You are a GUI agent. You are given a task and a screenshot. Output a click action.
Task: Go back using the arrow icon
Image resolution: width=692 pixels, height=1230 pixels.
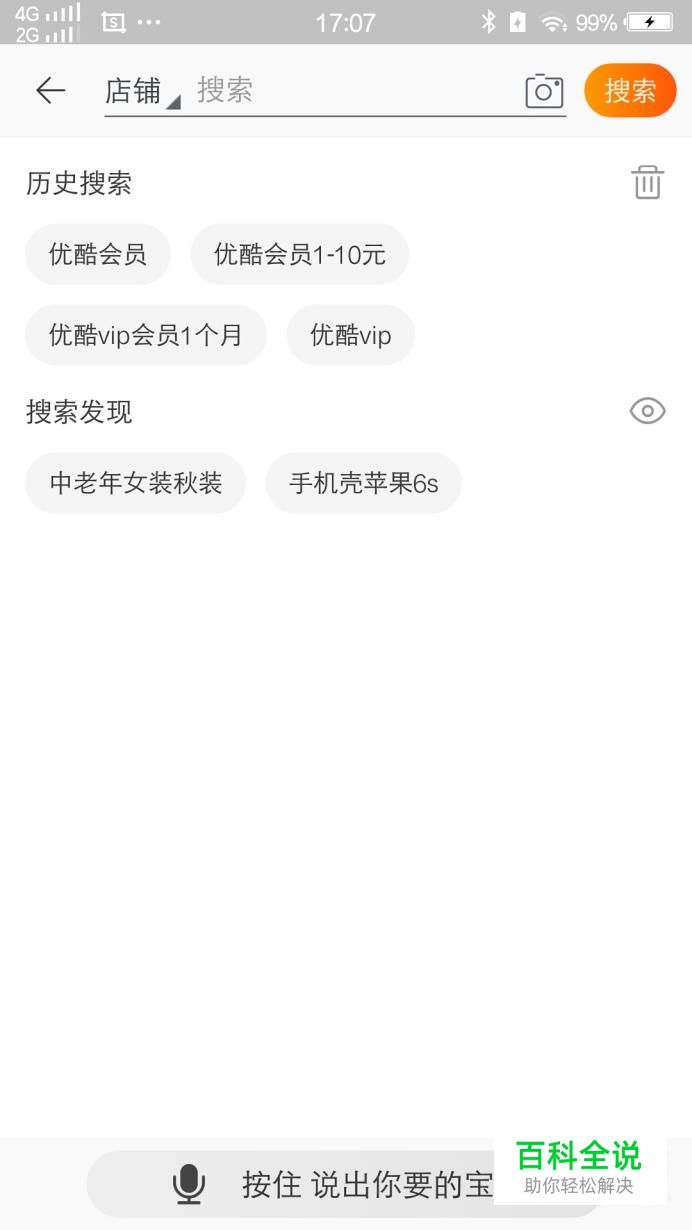coord(50,91)
